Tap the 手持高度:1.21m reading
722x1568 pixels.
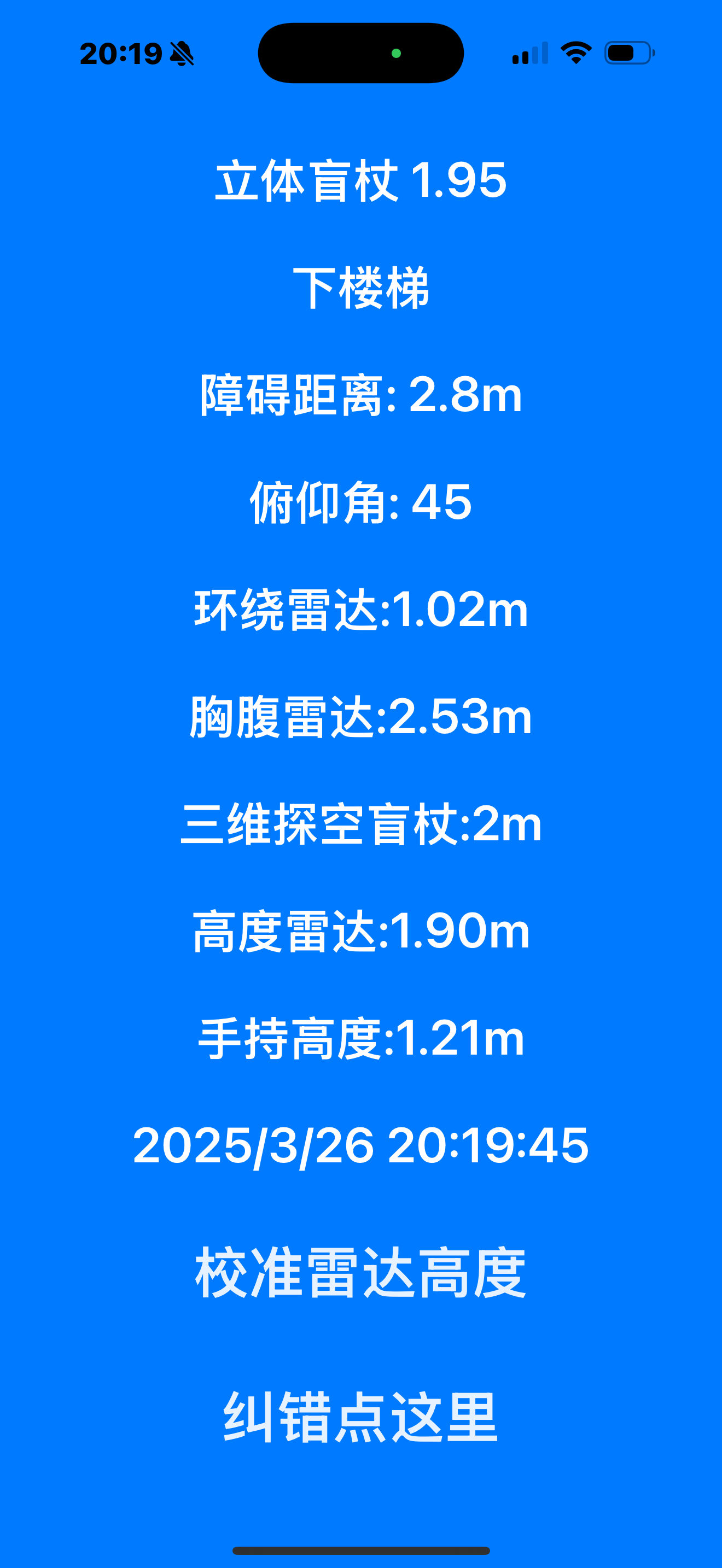[360, 1038]
